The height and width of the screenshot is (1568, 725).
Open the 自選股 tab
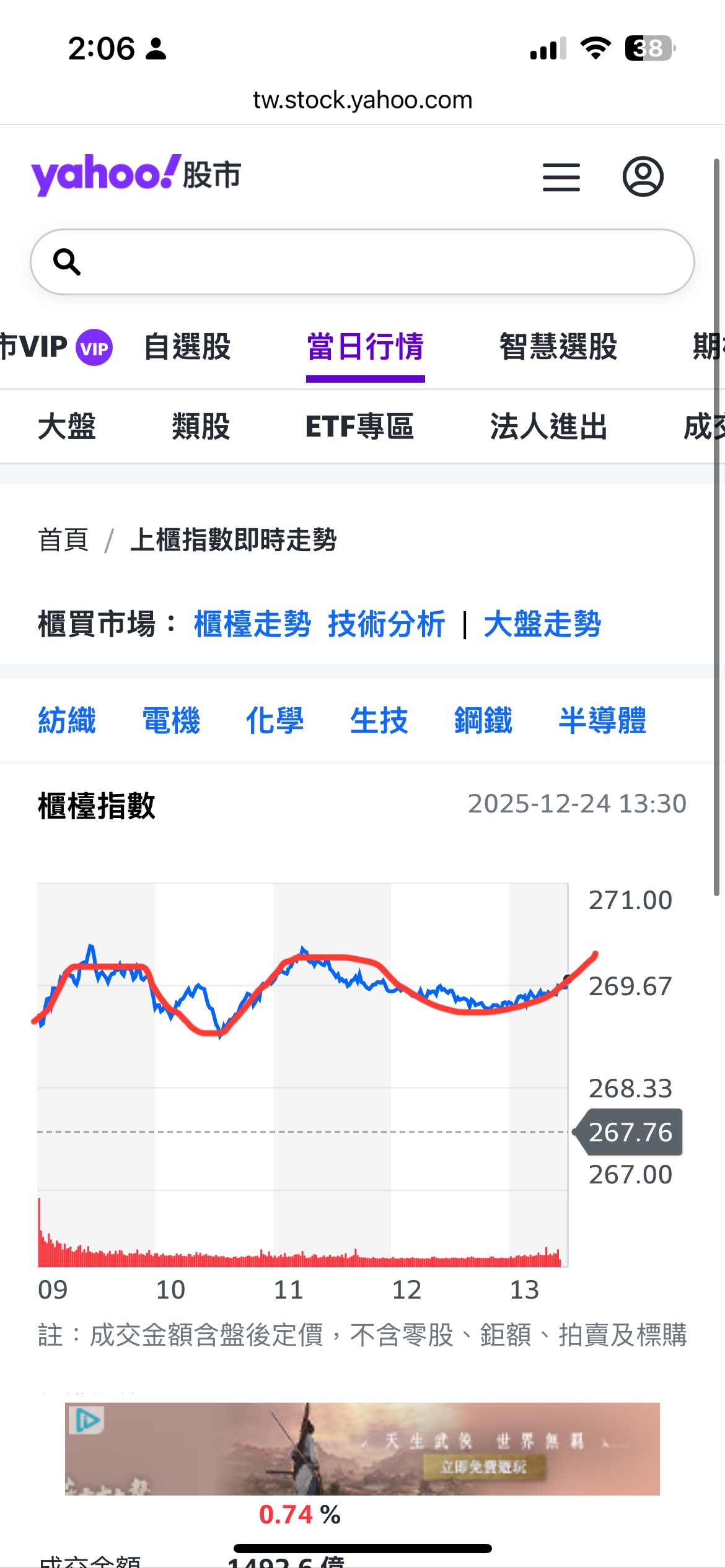[x=187, y=347]
